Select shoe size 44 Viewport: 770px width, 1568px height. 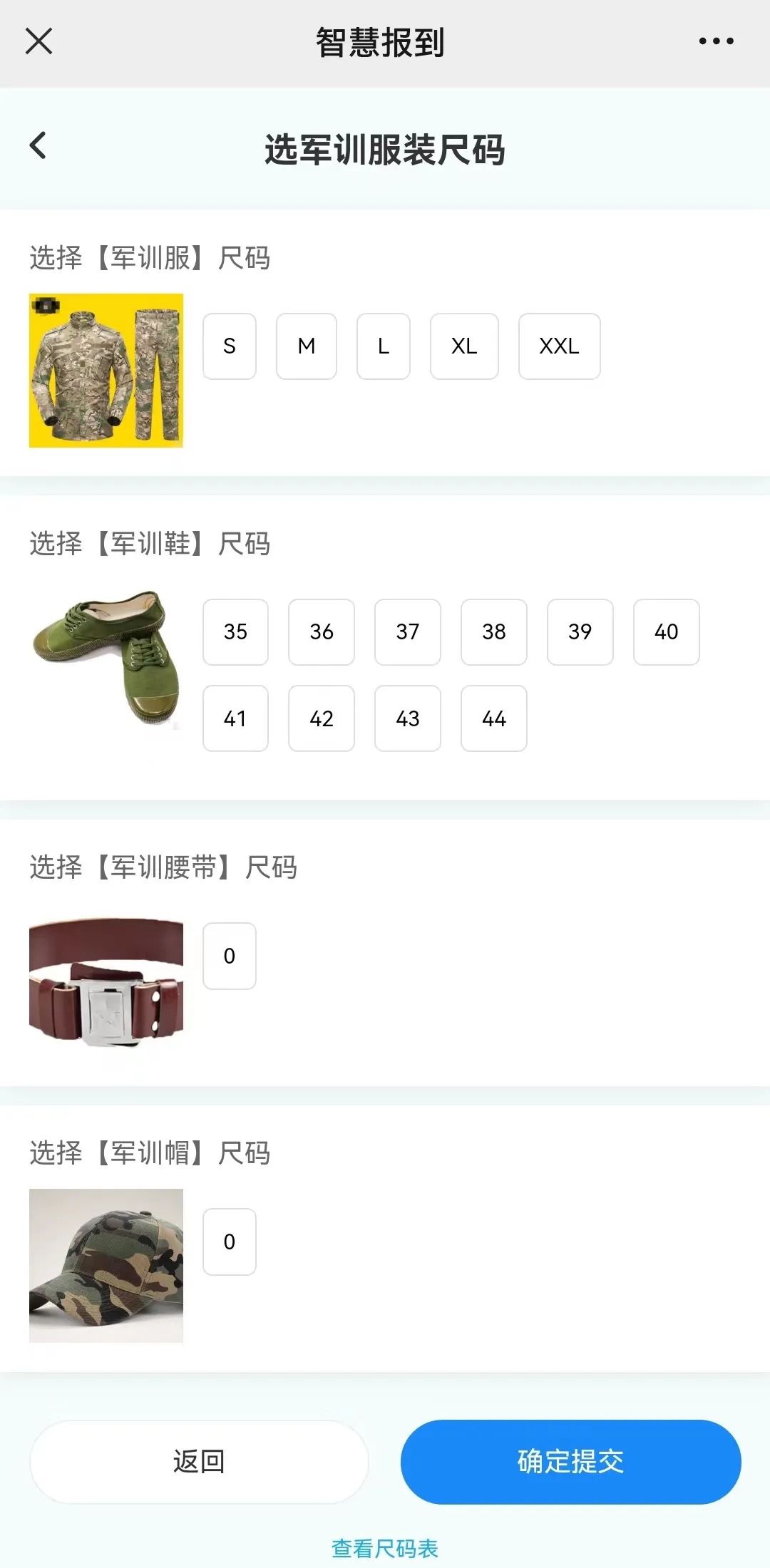493,718
